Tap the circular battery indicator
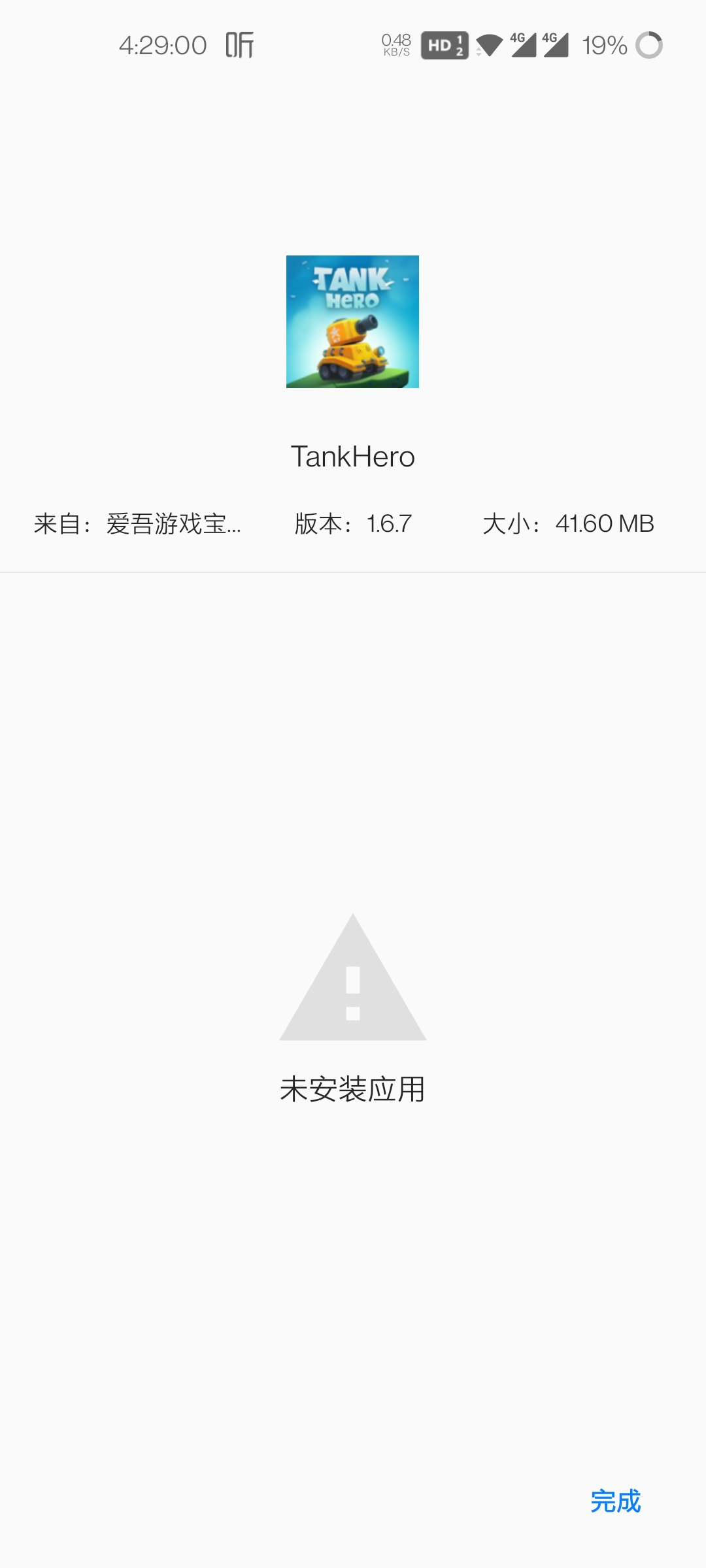 (x=650, y=46)
